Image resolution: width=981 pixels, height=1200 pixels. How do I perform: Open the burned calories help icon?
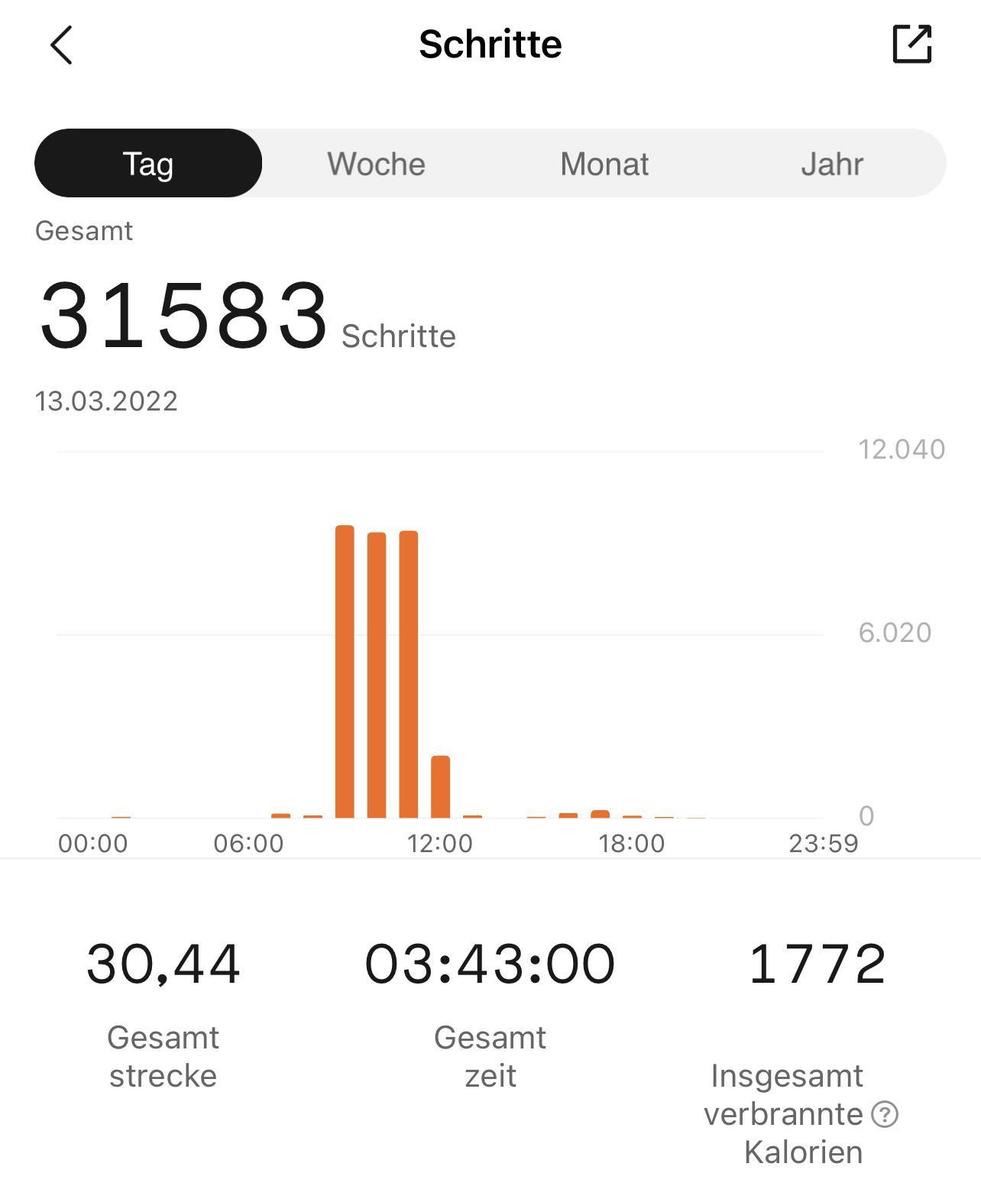tap(884, 1114)
